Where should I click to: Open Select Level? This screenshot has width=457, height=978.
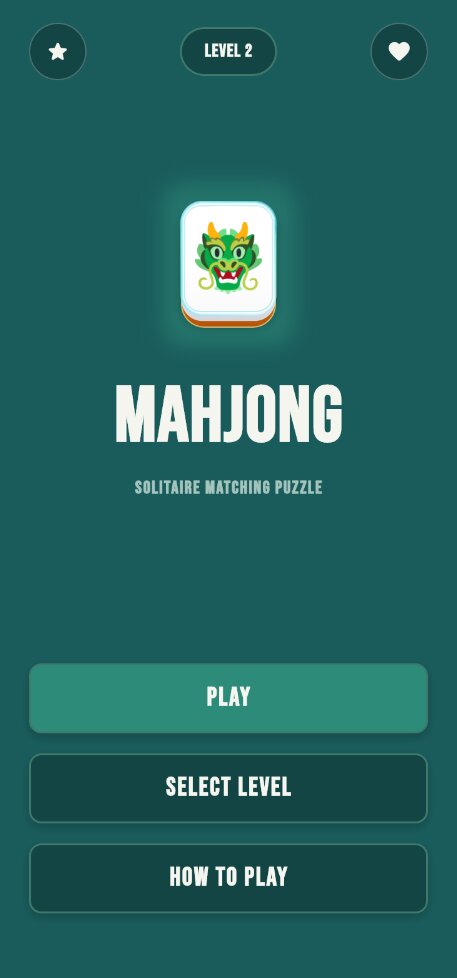click(228, 788)
